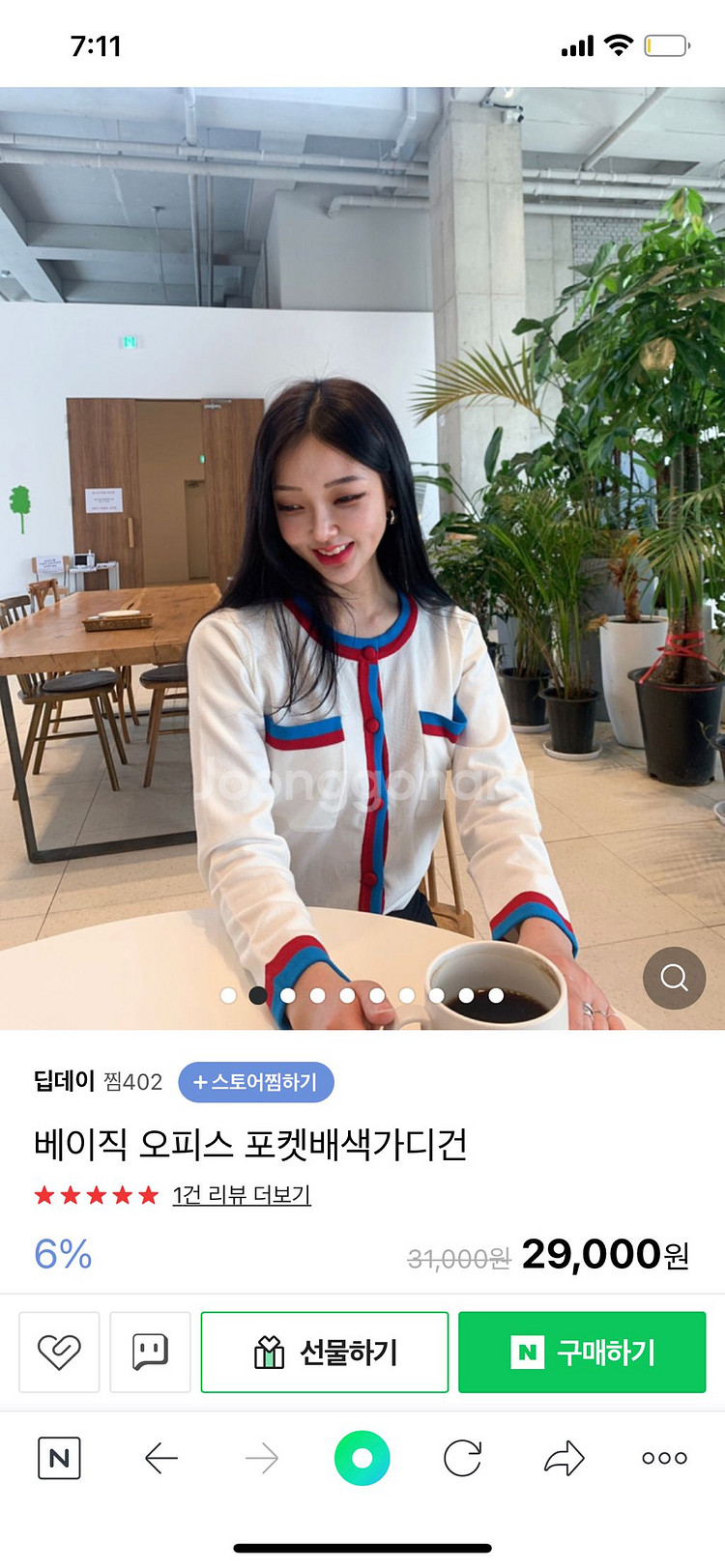
Task: Open the 1건 리뷰 더보기 link
Action: (242, 1195)
